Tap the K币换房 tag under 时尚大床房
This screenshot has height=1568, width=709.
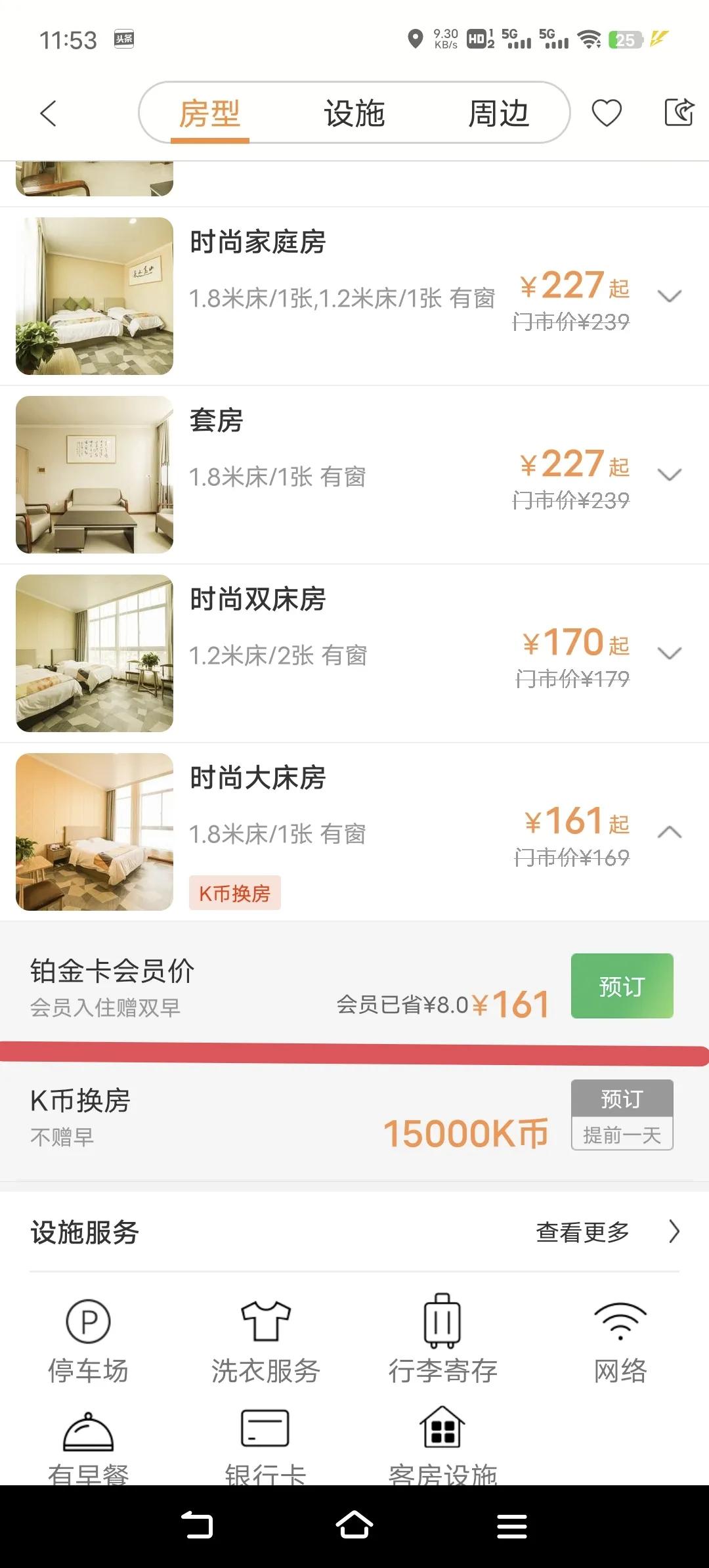(234, 893)
